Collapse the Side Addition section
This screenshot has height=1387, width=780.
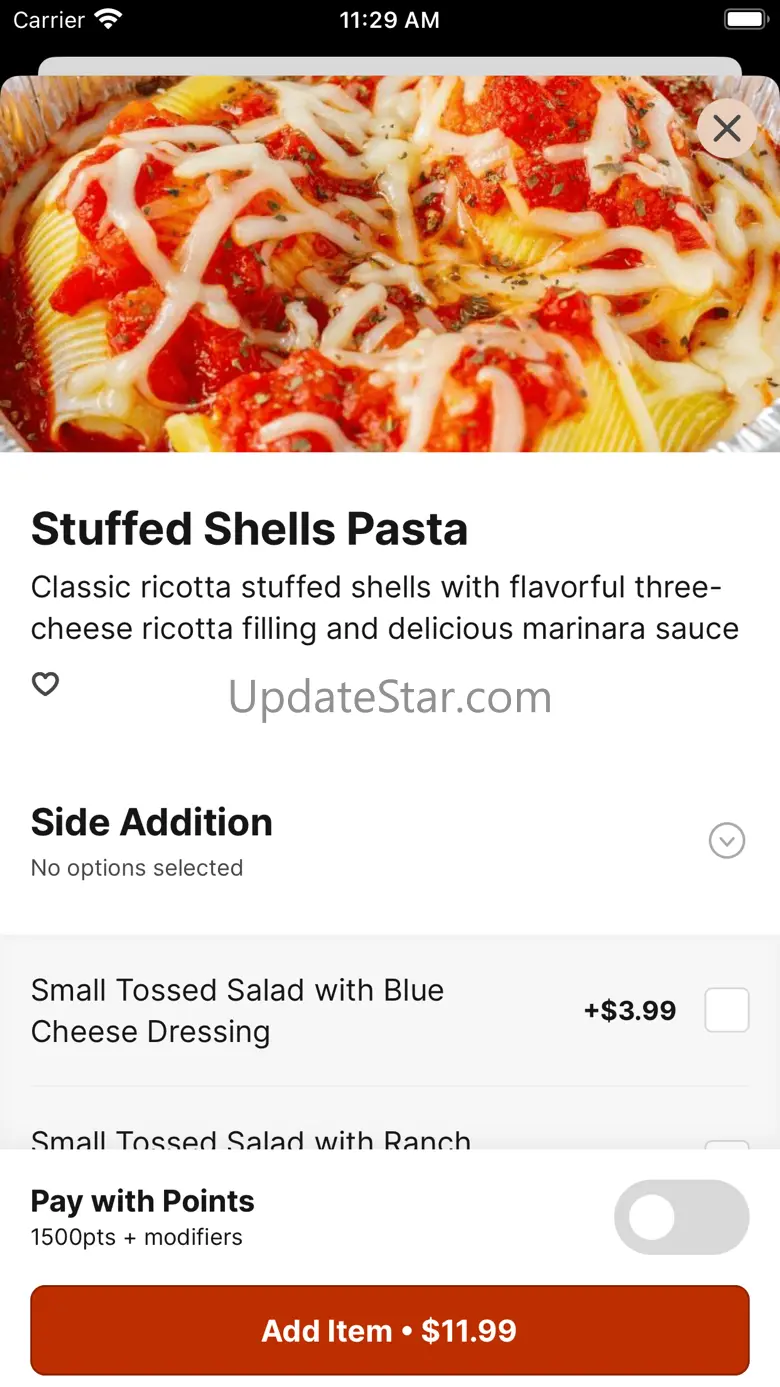[x=727, y=841]
